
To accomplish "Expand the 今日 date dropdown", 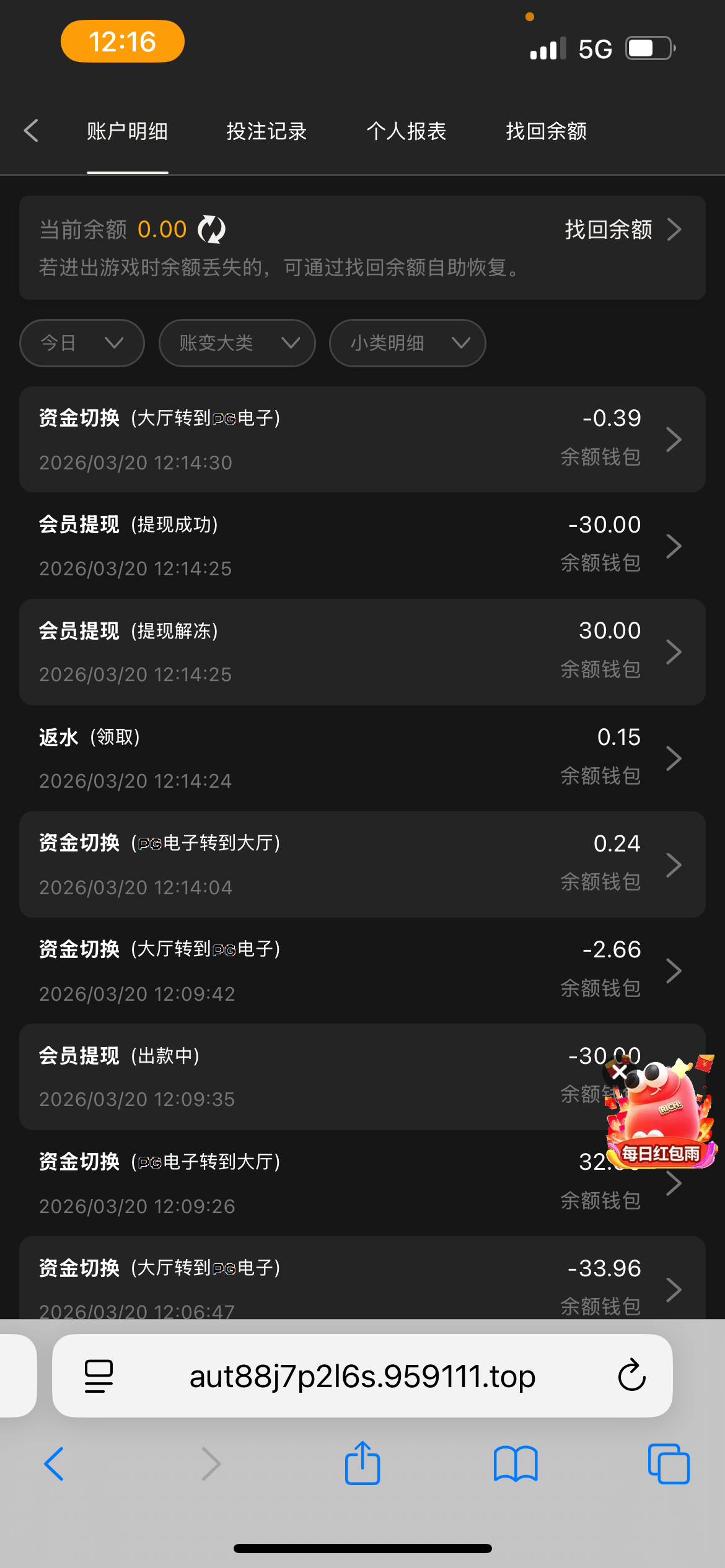I will (x=82, y=343).
